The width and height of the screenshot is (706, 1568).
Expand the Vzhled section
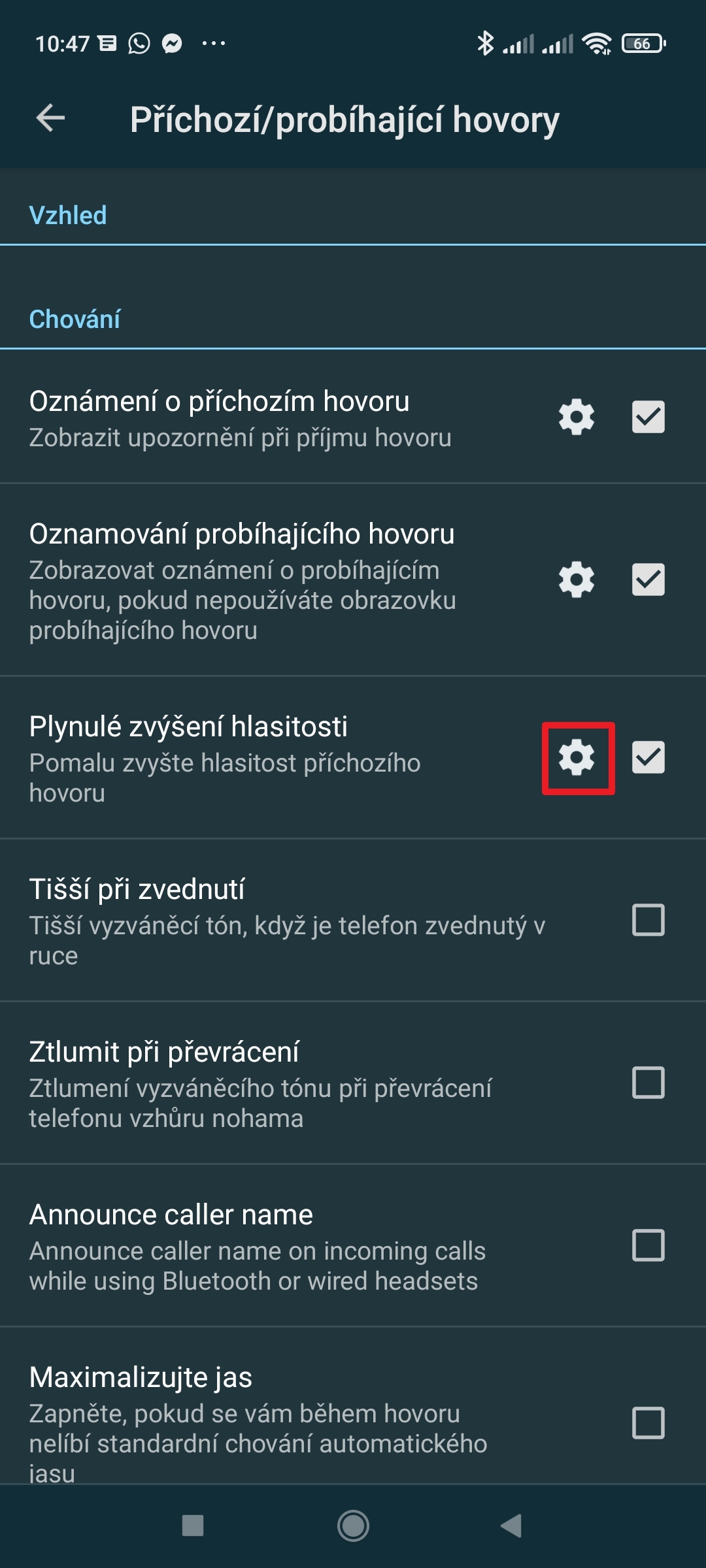[68, 216]
